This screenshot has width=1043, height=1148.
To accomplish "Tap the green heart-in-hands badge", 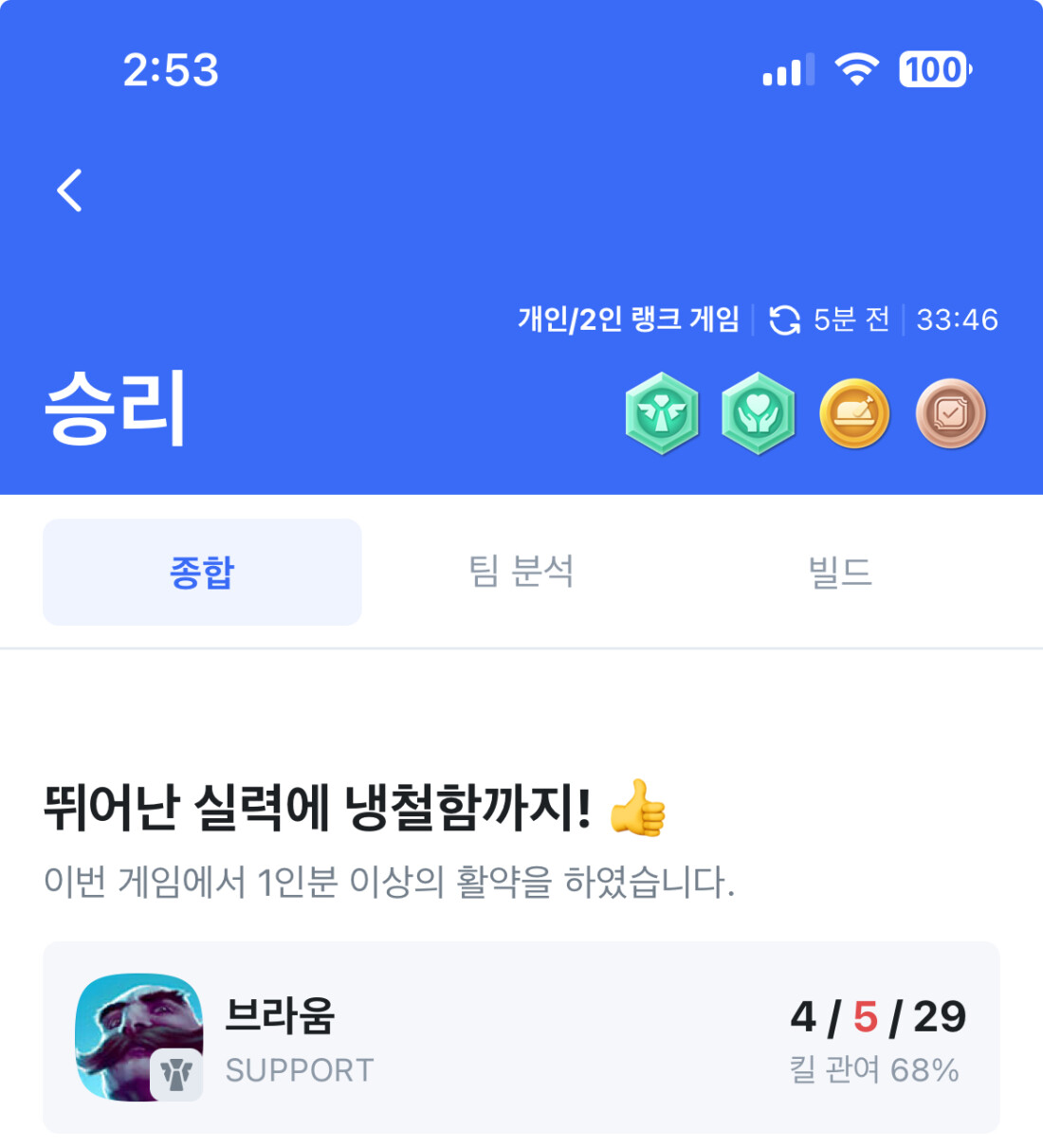I will (758, 414).
